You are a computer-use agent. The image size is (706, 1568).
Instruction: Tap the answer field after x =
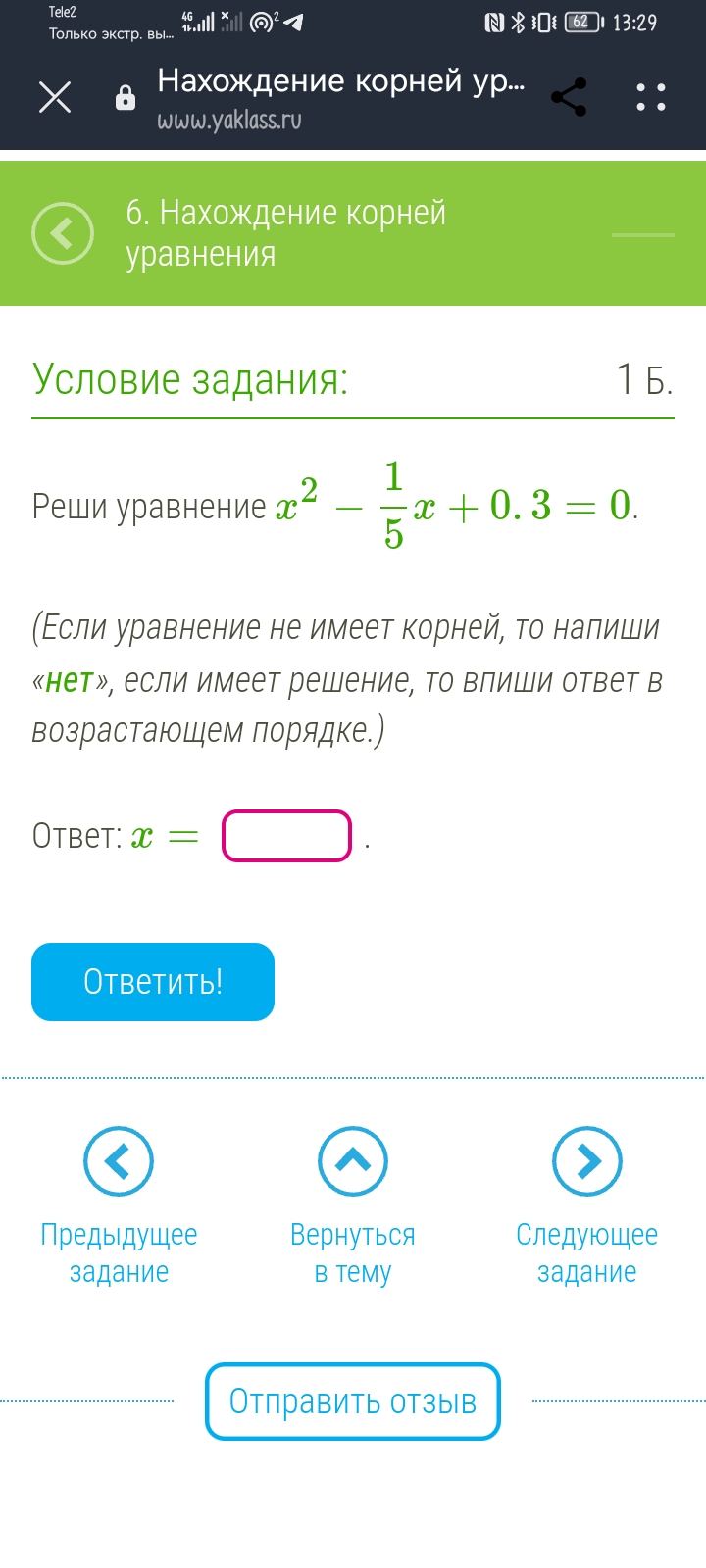coord(286,836)
